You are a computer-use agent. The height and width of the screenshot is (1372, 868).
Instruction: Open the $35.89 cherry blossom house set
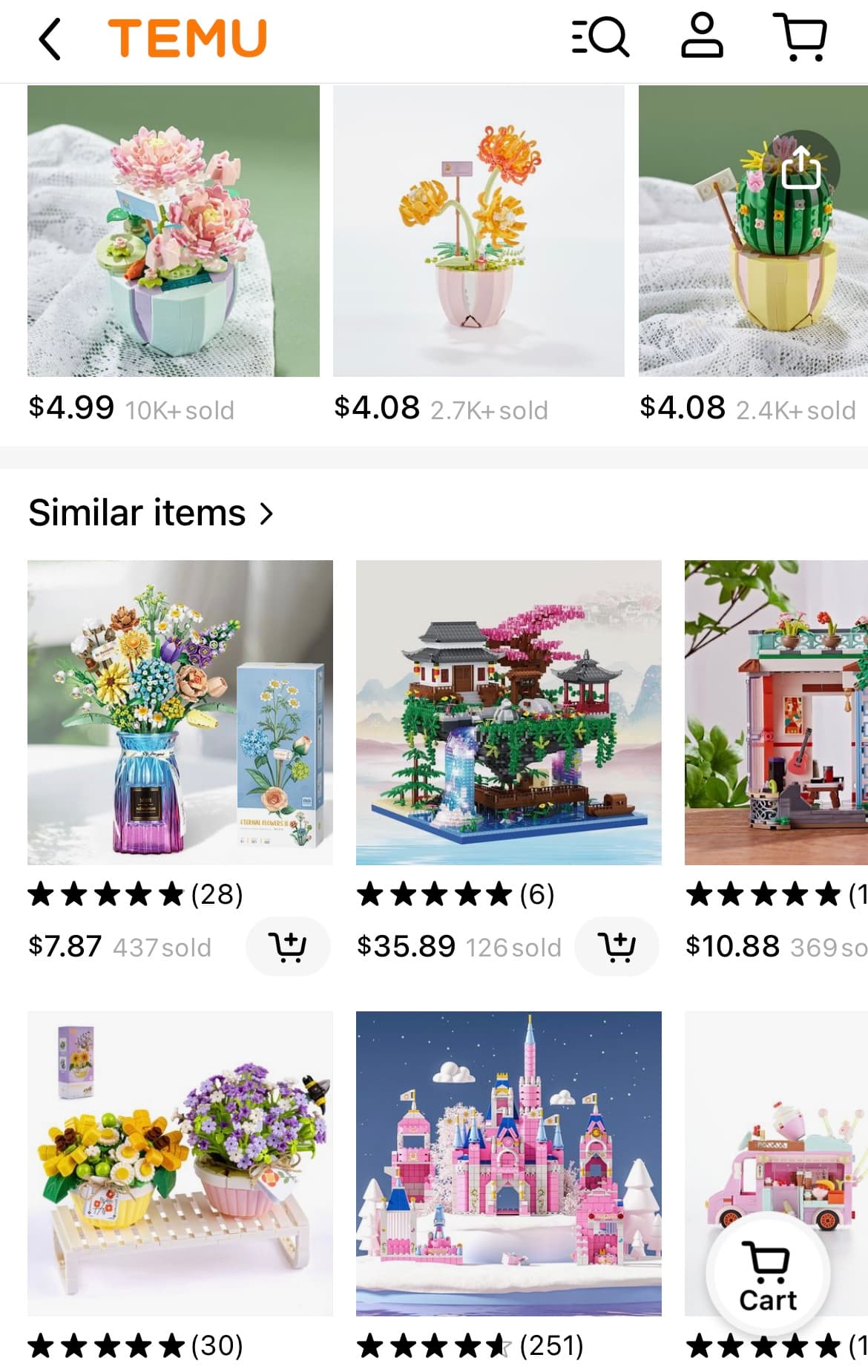[x=508, y=712]
